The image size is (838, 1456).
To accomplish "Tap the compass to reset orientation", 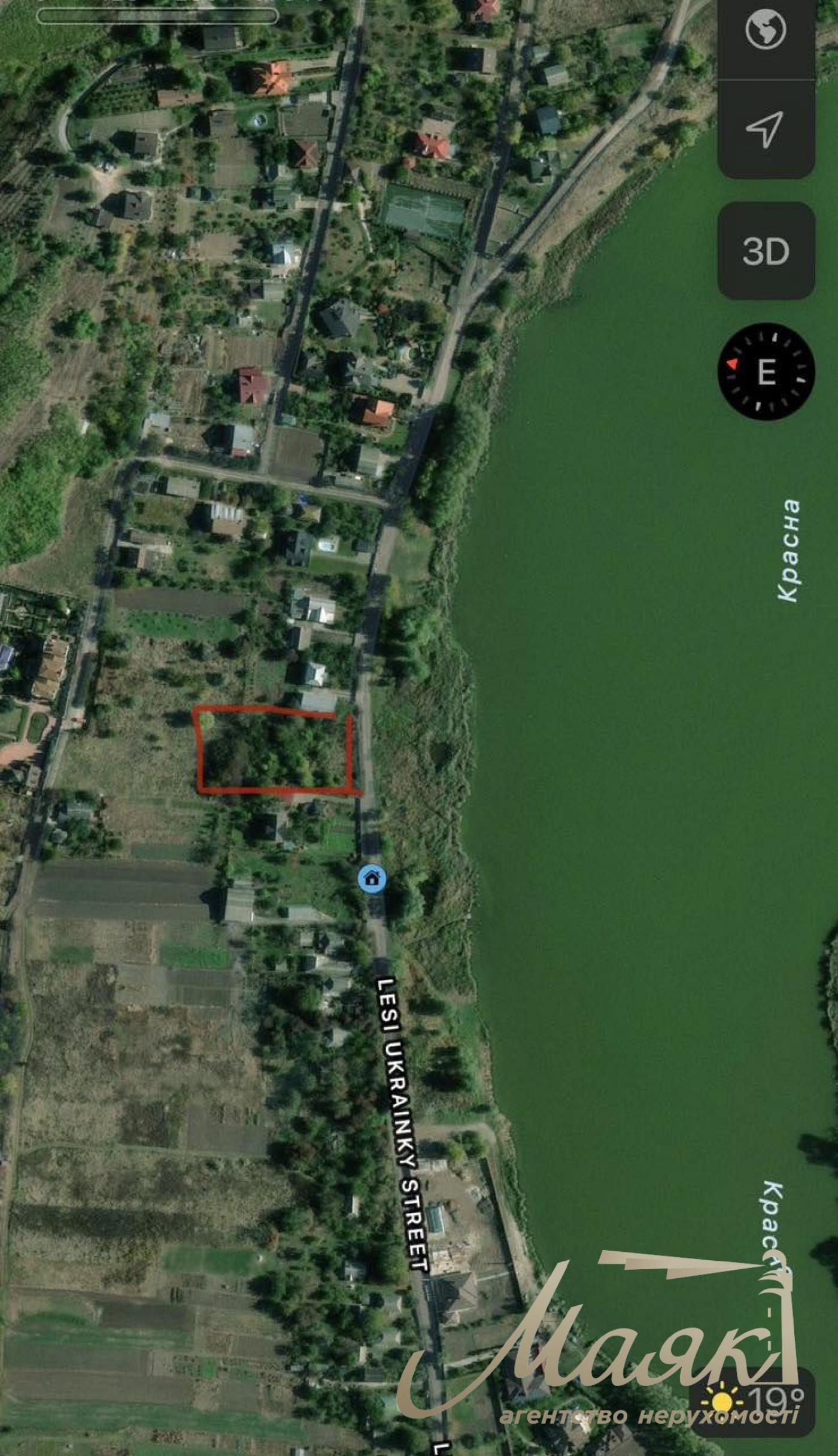I will pyautogui.click(x=766, y=372).
